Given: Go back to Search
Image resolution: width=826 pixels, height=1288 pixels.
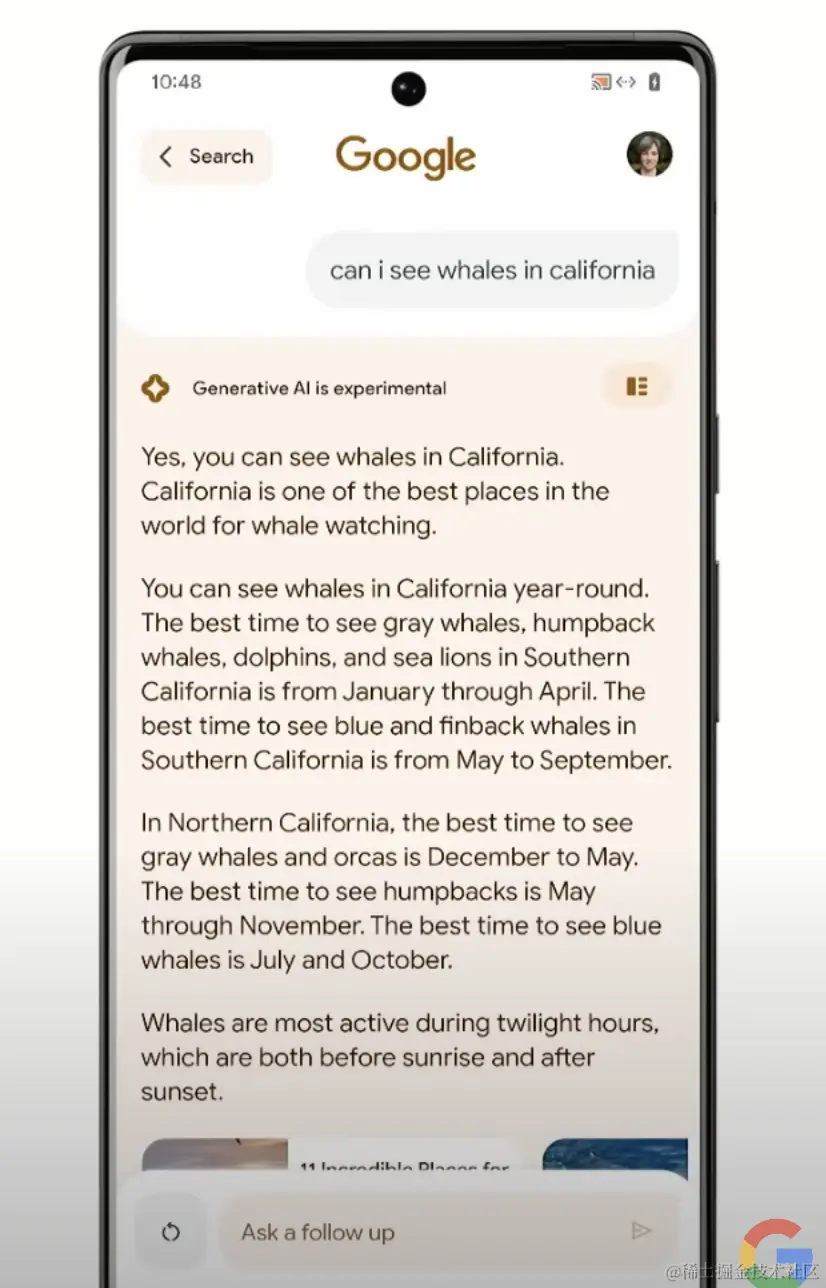Looking at the screenshot, I should click(206, 157).
